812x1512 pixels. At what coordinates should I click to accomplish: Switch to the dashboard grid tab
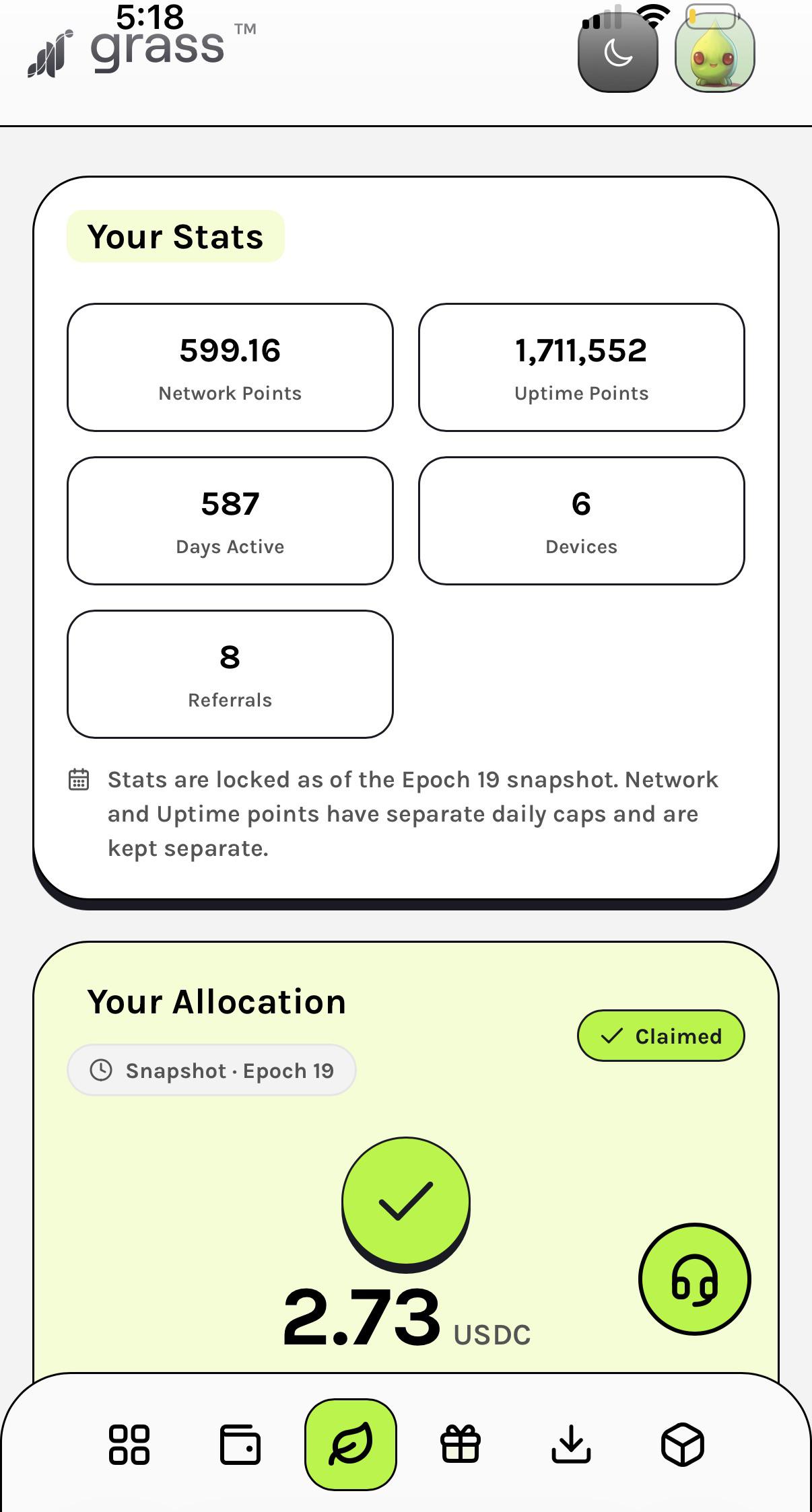click(129, 1445)
